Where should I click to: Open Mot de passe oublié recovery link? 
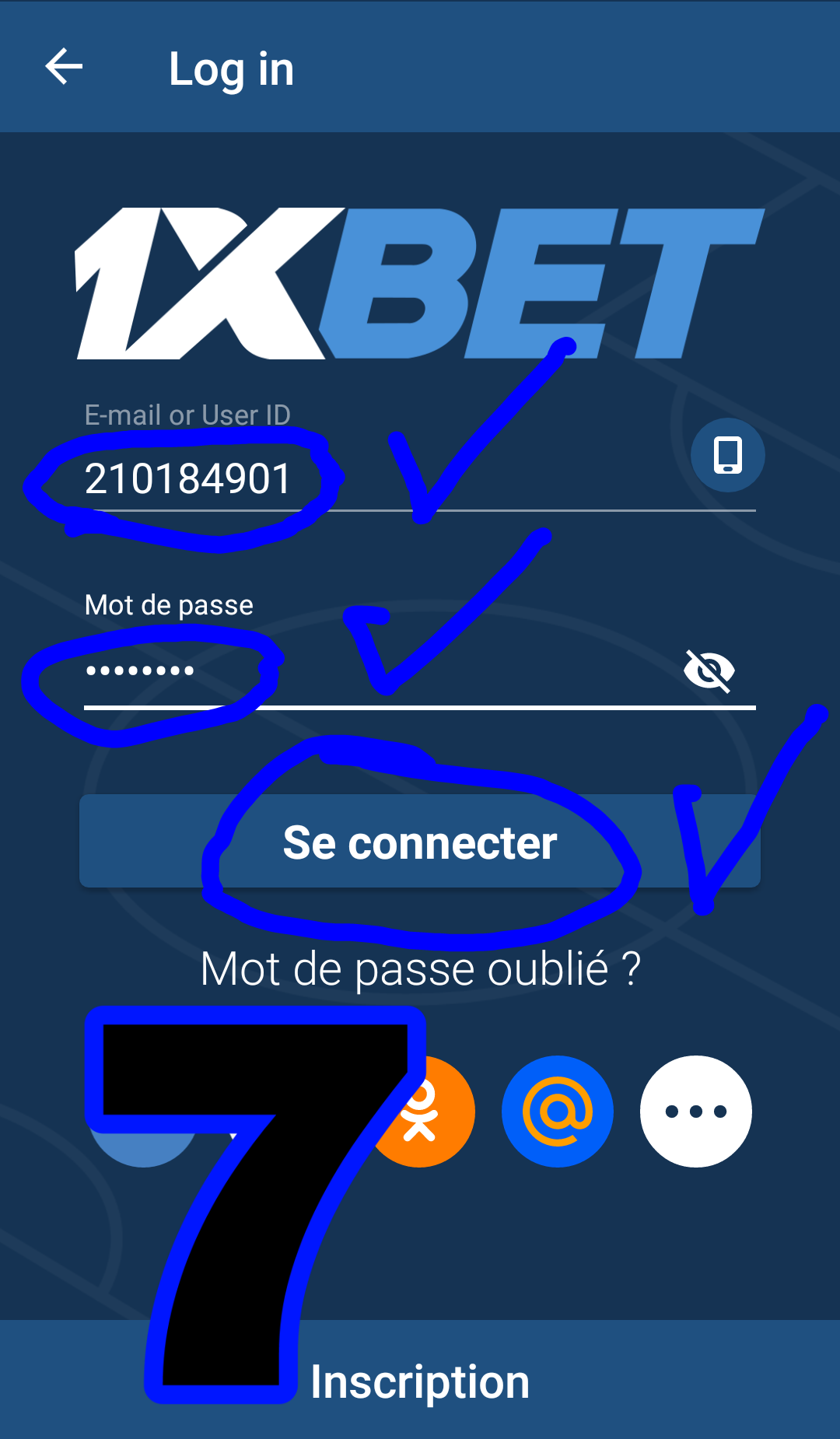420,967
